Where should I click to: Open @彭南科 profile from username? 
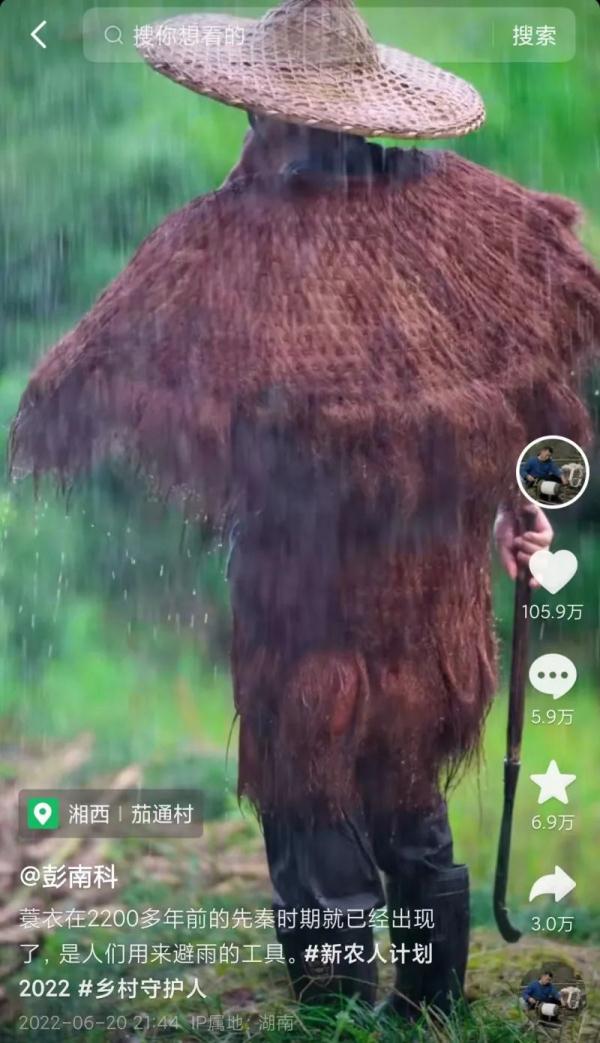69,877
